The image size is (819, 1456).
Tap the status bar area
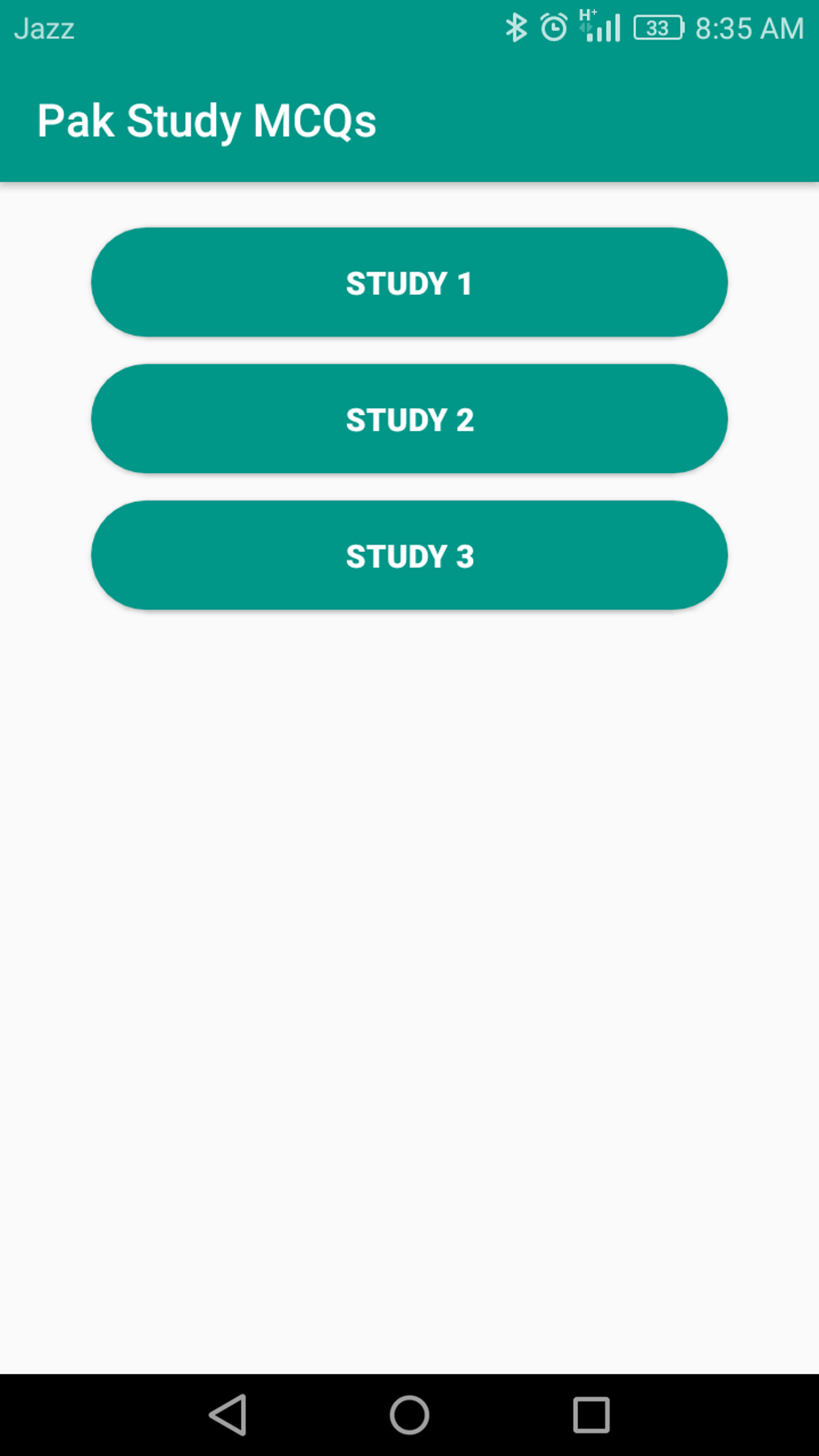tap(321, 27)
